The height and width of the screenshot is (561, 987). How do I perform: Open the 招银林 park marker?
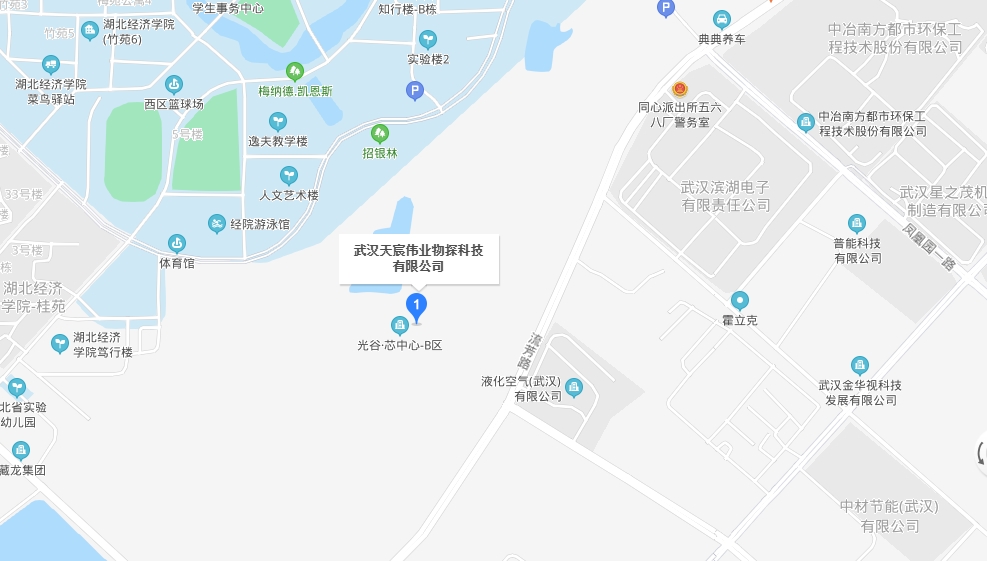coord(379,133)
